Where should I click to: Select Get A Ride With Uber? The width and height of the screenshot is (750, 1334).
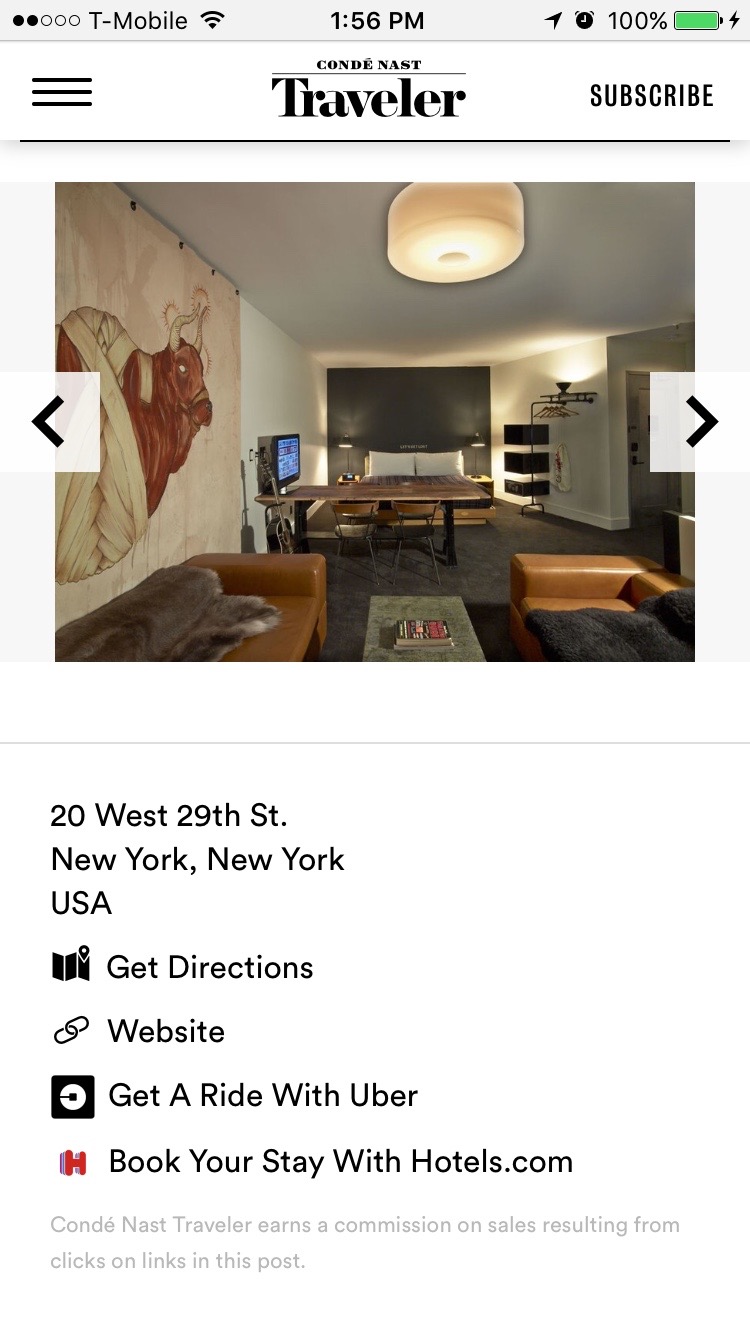[x=262, y=1096]
